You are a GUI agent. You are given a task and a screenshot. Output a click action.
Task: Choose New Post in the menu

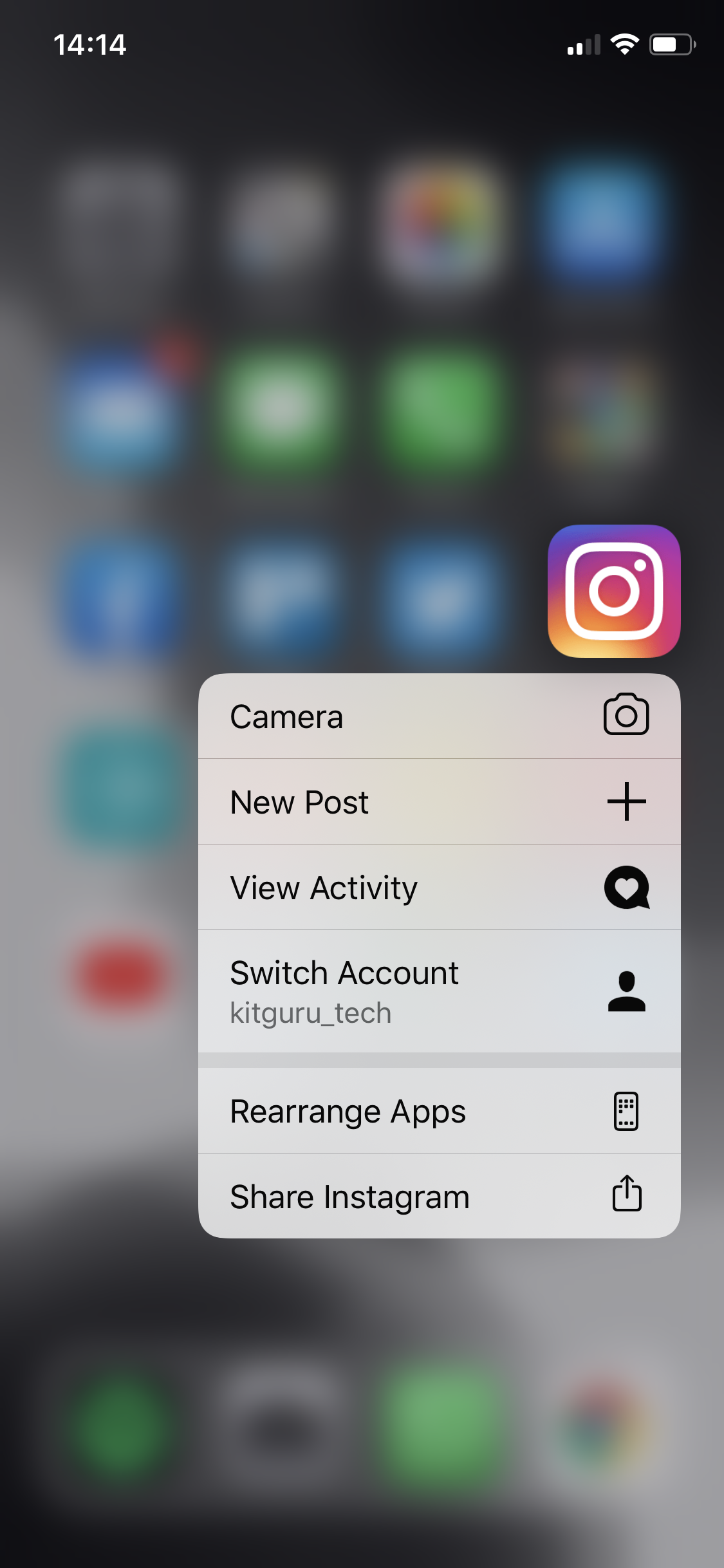pyautogui.click(x=439, y=802)
